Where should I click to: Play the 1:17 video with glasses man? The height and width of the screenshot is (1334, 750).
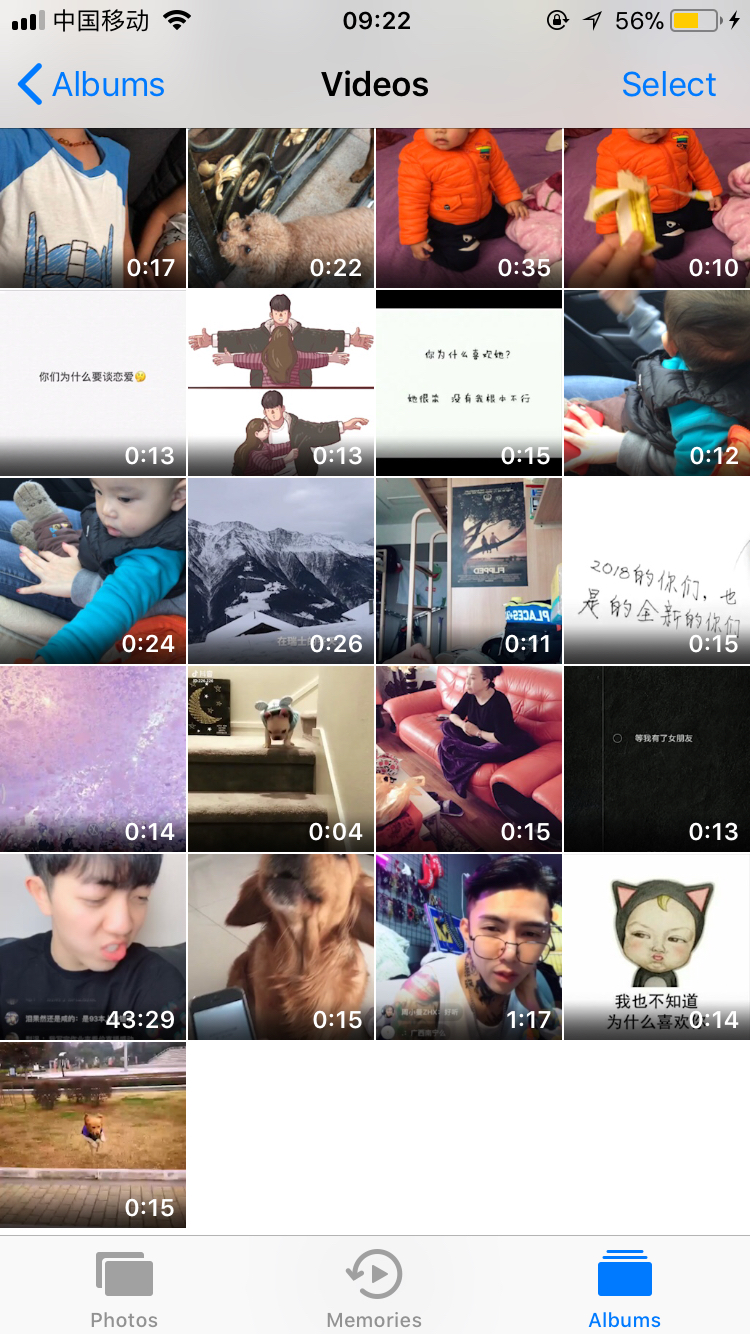468,946
